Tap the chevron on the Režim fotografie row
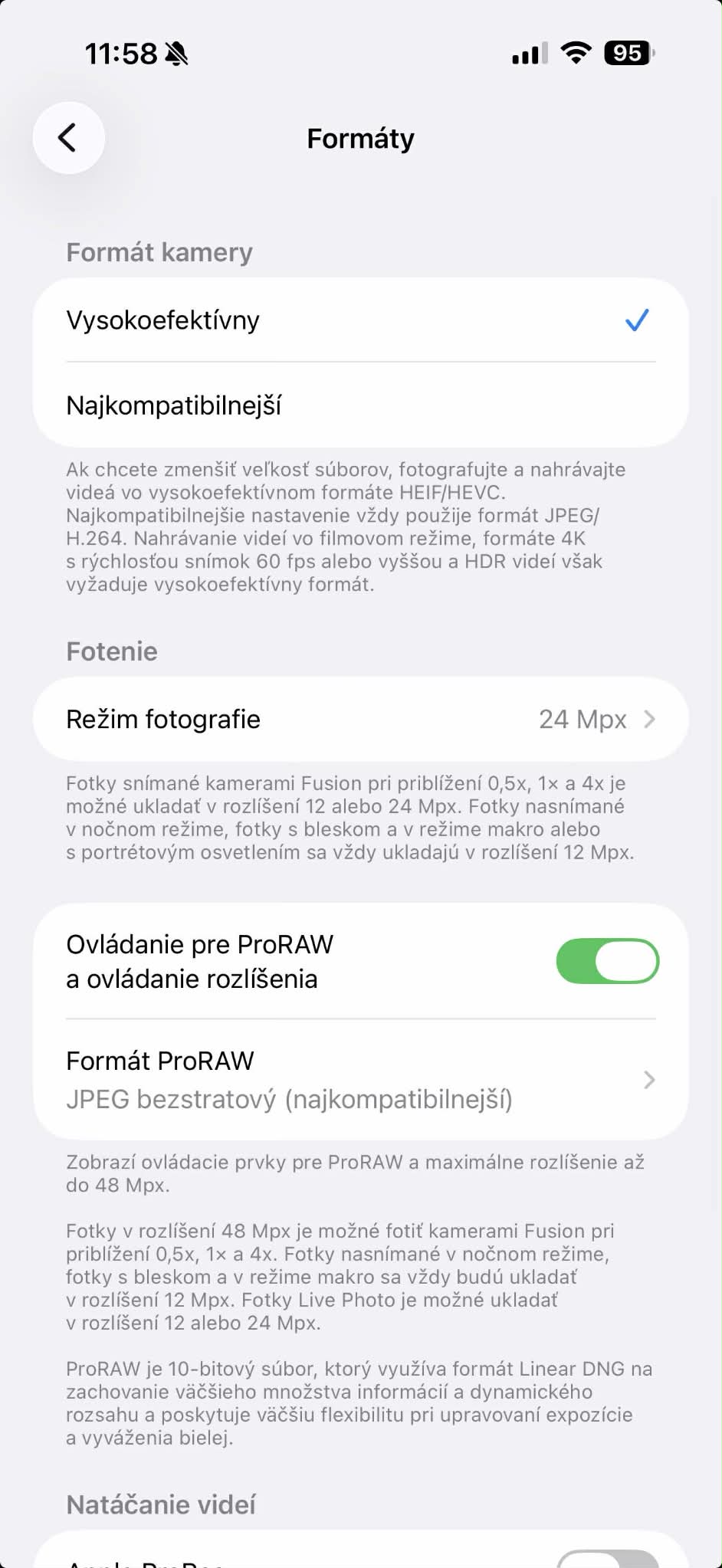This screenshot has width=722, height=1568. (x=650, y=719)
